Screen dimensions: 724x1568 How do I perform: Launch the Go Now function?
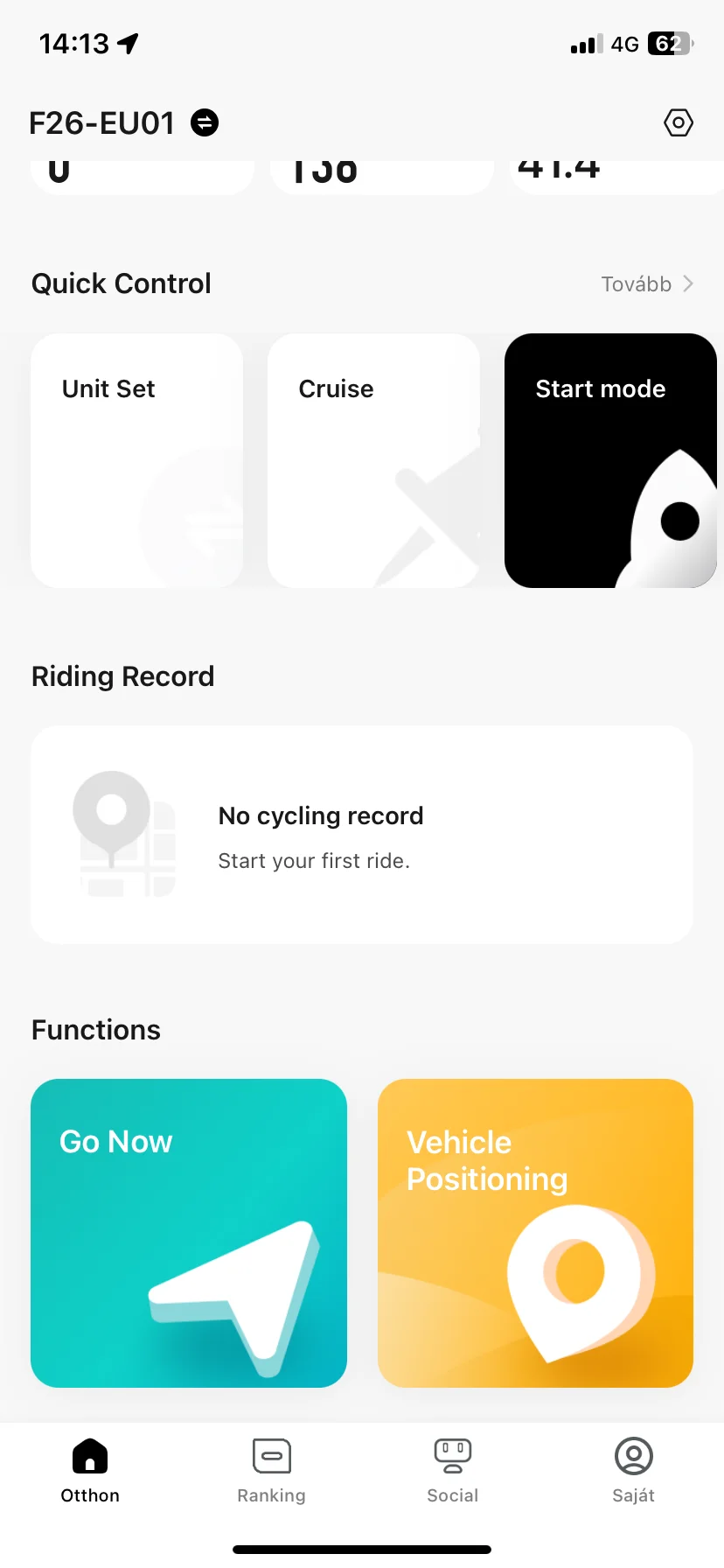[x=189, y=1233]
